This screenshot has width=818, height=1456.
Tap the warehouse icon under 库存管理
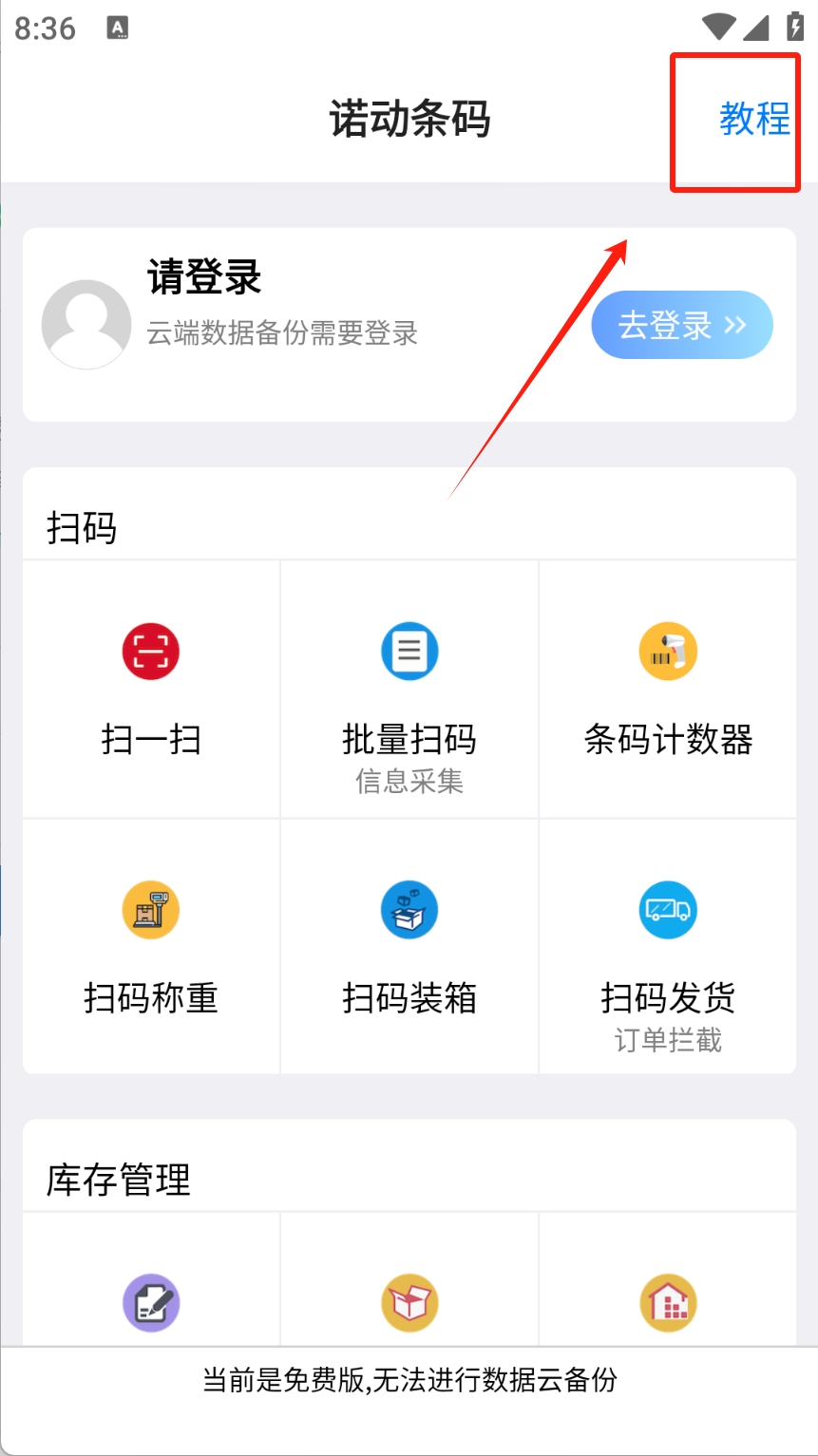tap(668, 1303)
